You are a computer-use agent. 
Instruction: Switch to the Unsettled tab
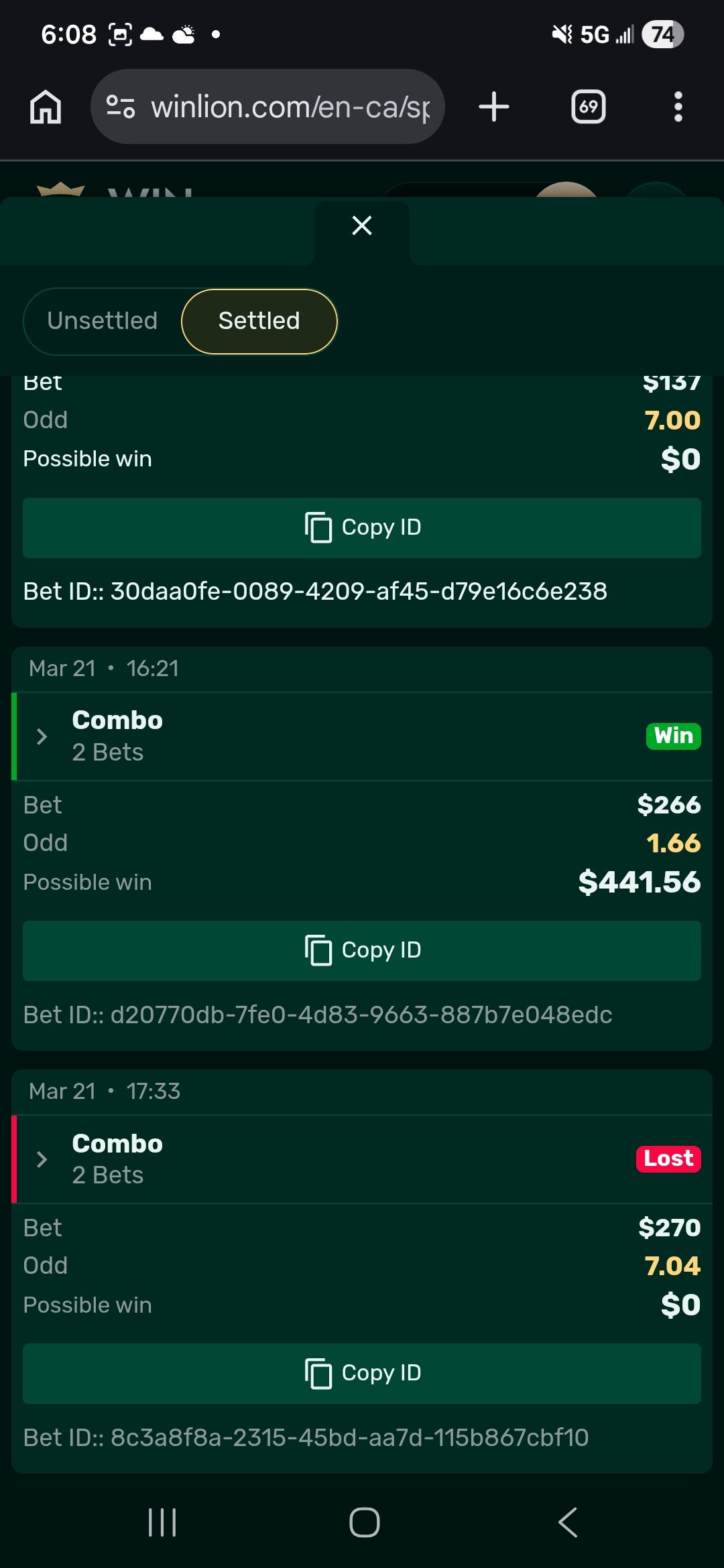[x=103, y=321]
